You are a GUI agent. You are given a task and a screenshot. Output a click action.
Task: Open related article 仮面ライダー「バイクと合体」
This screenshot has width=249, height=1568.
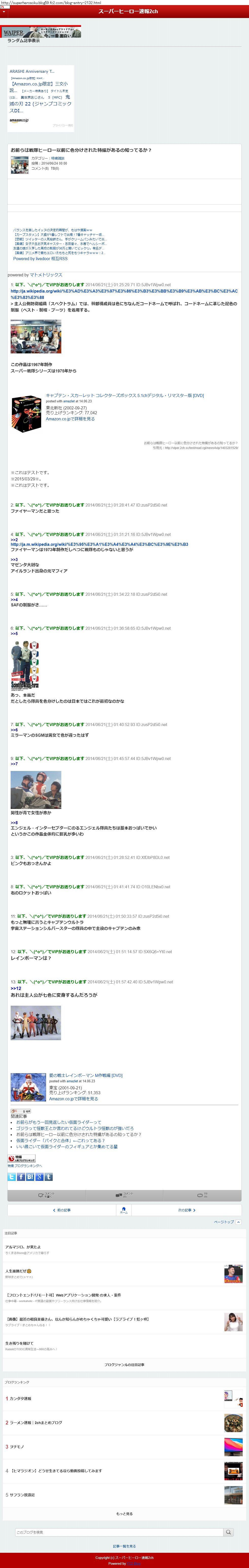60,1140
